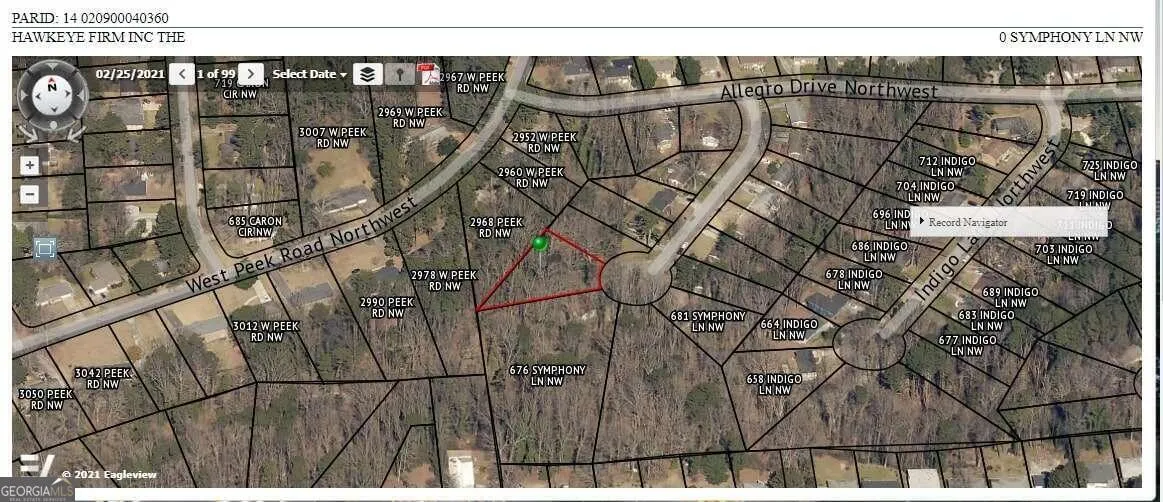
Task: Toggle the full extent view button
Action: pos(45,248)
